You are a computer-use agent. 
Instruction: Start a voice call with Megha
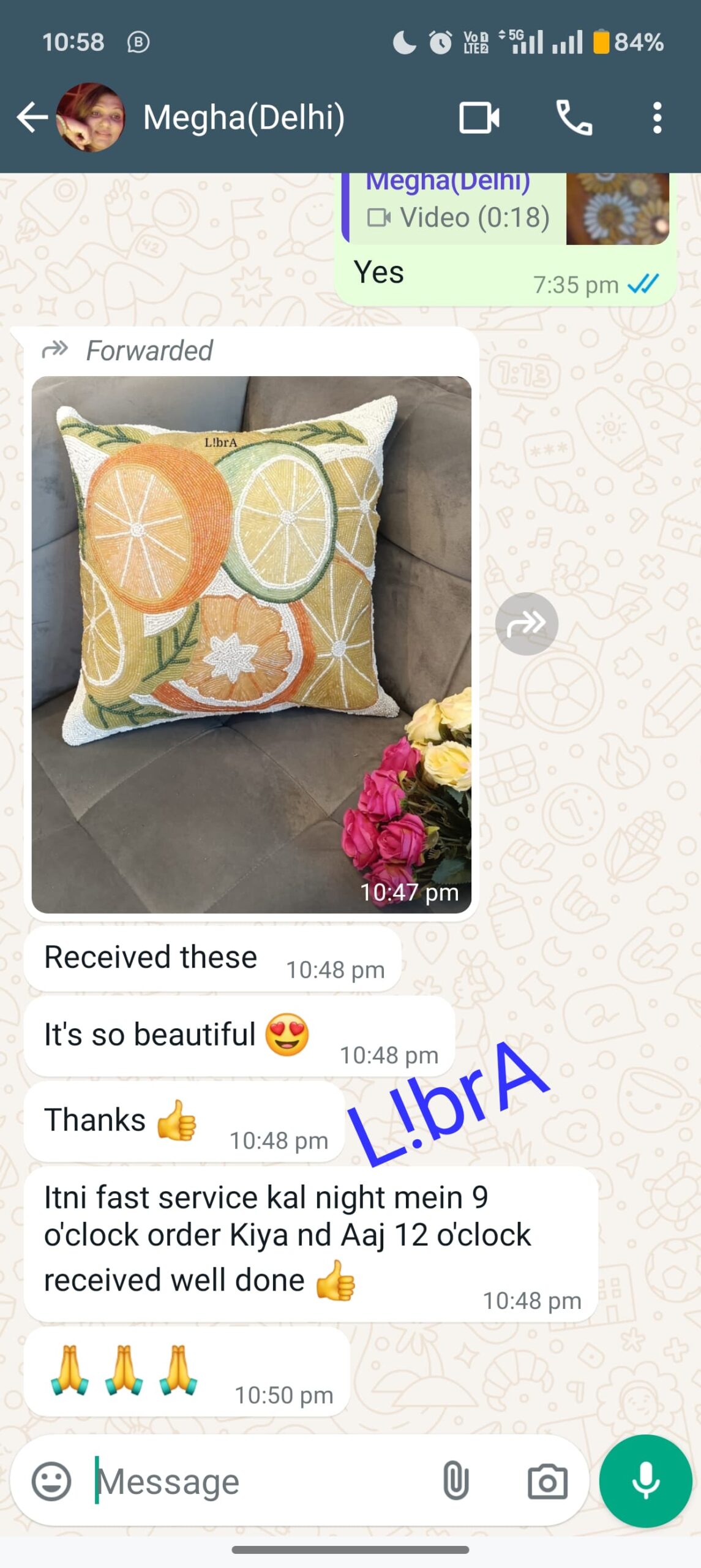coord(574,118)
